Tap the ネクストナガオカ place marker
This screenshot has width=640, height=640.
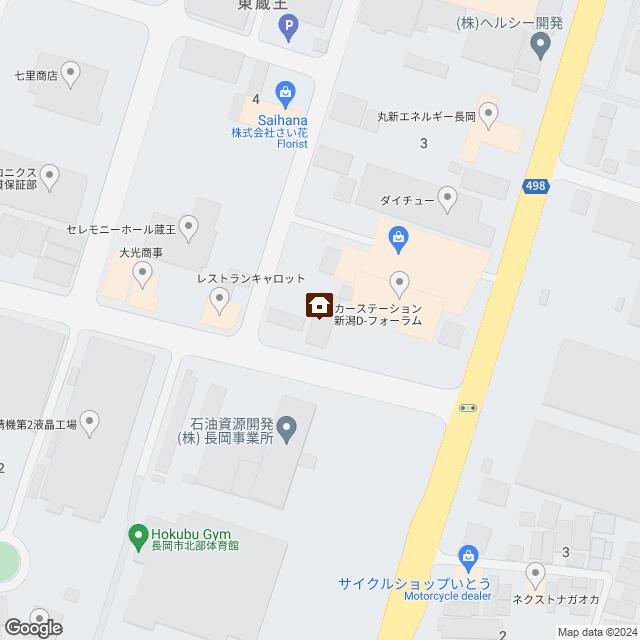click(x=535, y=575)
